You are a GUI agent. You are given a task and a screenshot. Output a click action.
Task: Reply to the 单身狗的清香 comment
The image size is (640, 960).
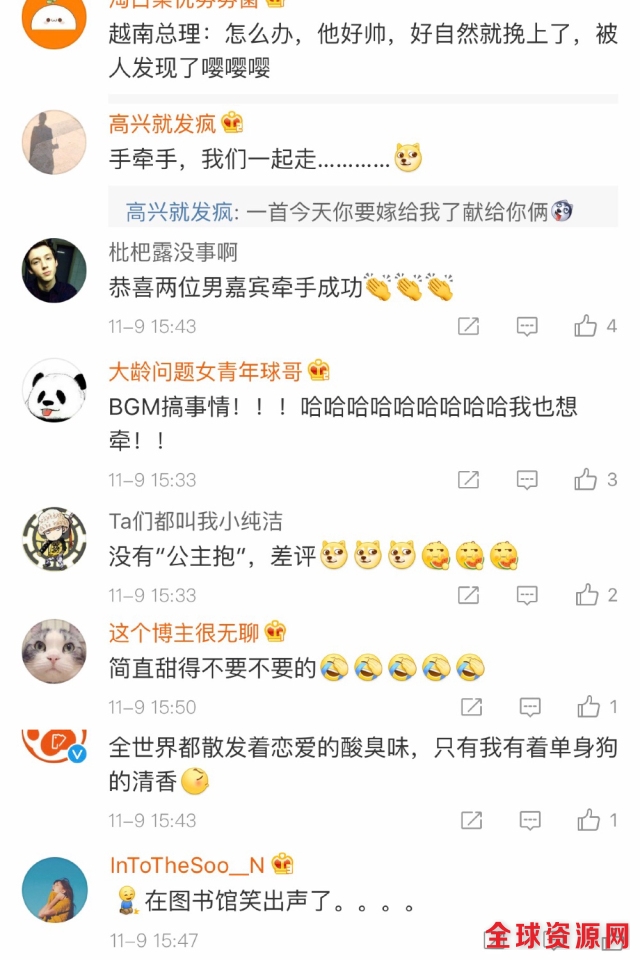[529, 820]
